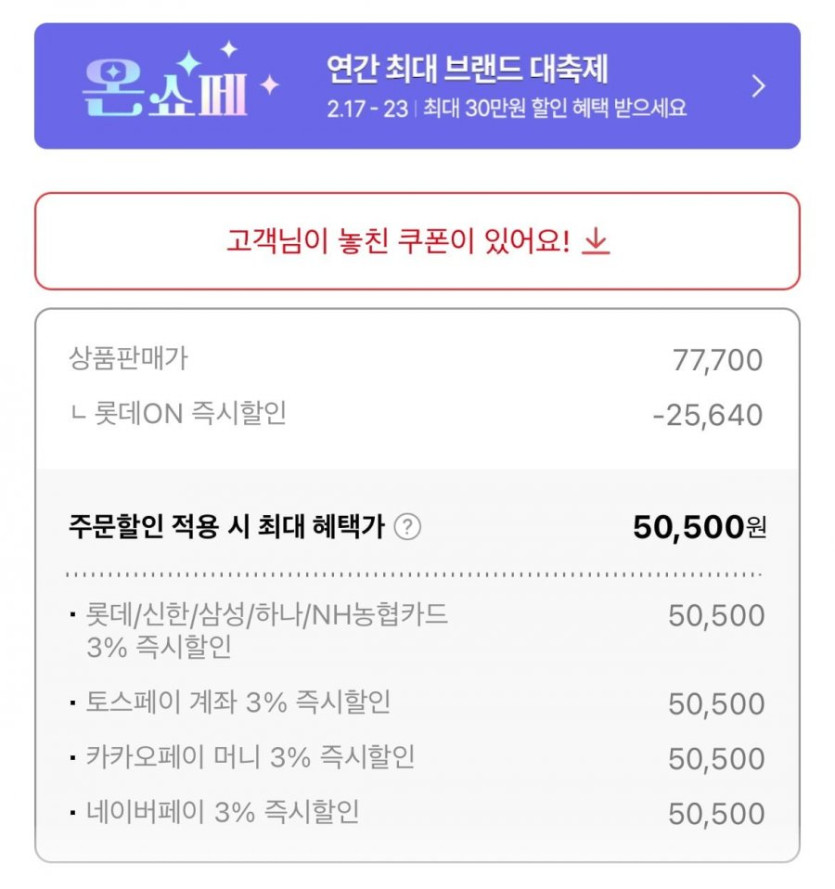The width and height of the screenshot is (835, 889).
Task: Open the help icon beside 최대 혜택가
Action: 407,526
